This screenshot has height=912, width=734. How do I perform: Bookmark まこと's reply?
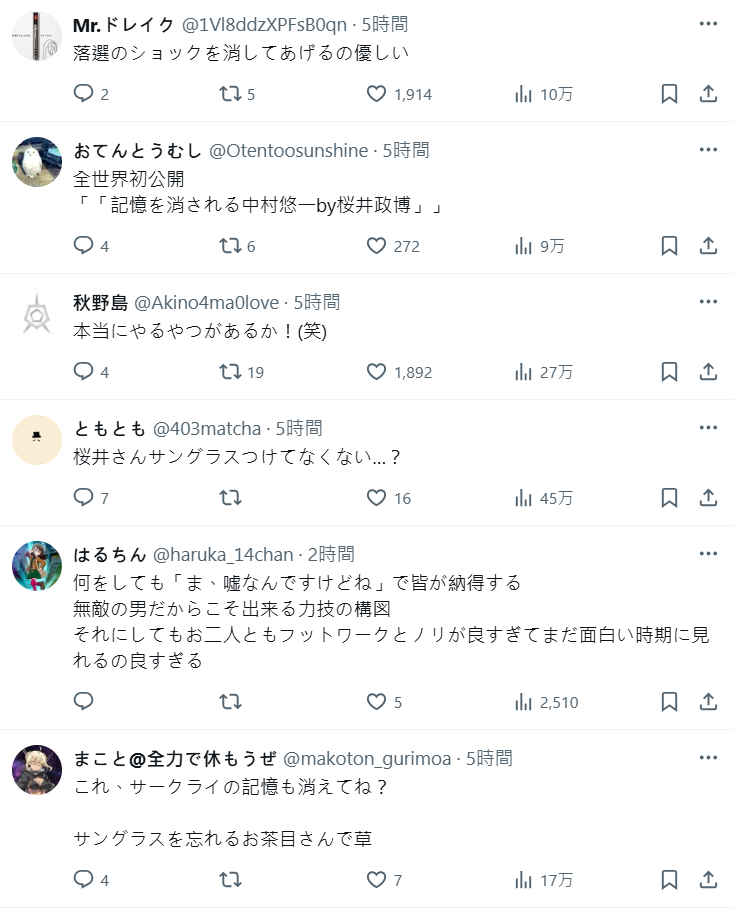[x=669, y=880]
